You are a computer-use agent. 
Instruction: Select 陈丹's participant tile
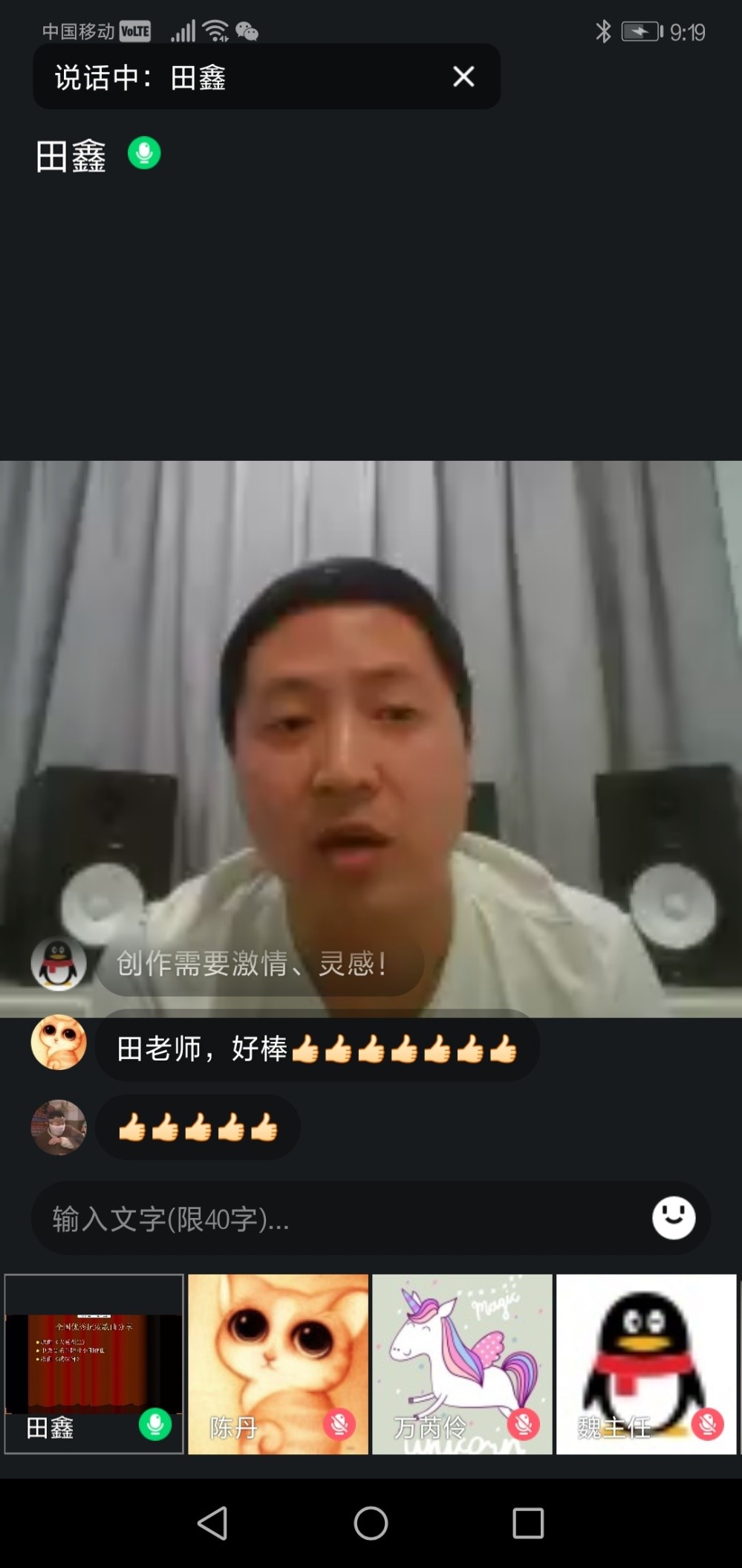[278, 1364]
